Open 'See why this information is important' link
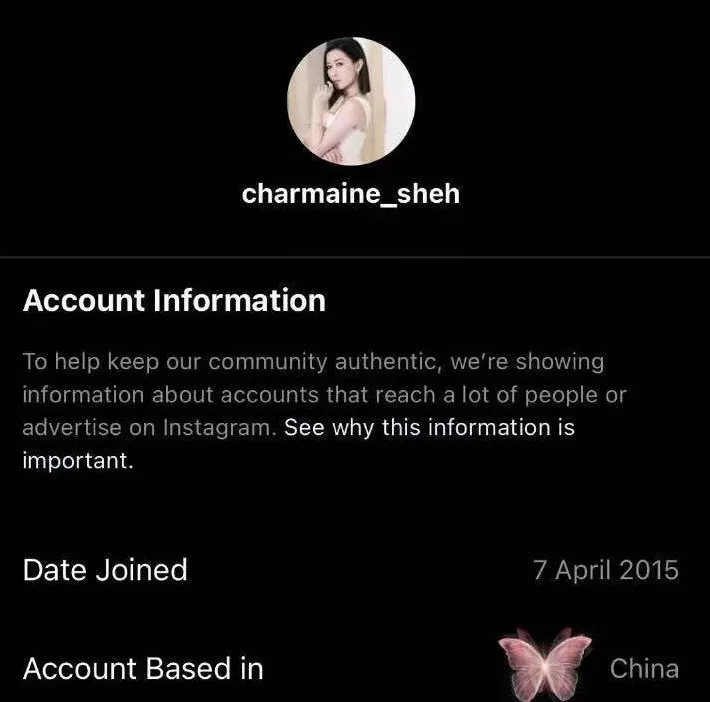The height and width of the screenshot is (702, 710). point(429,428)
